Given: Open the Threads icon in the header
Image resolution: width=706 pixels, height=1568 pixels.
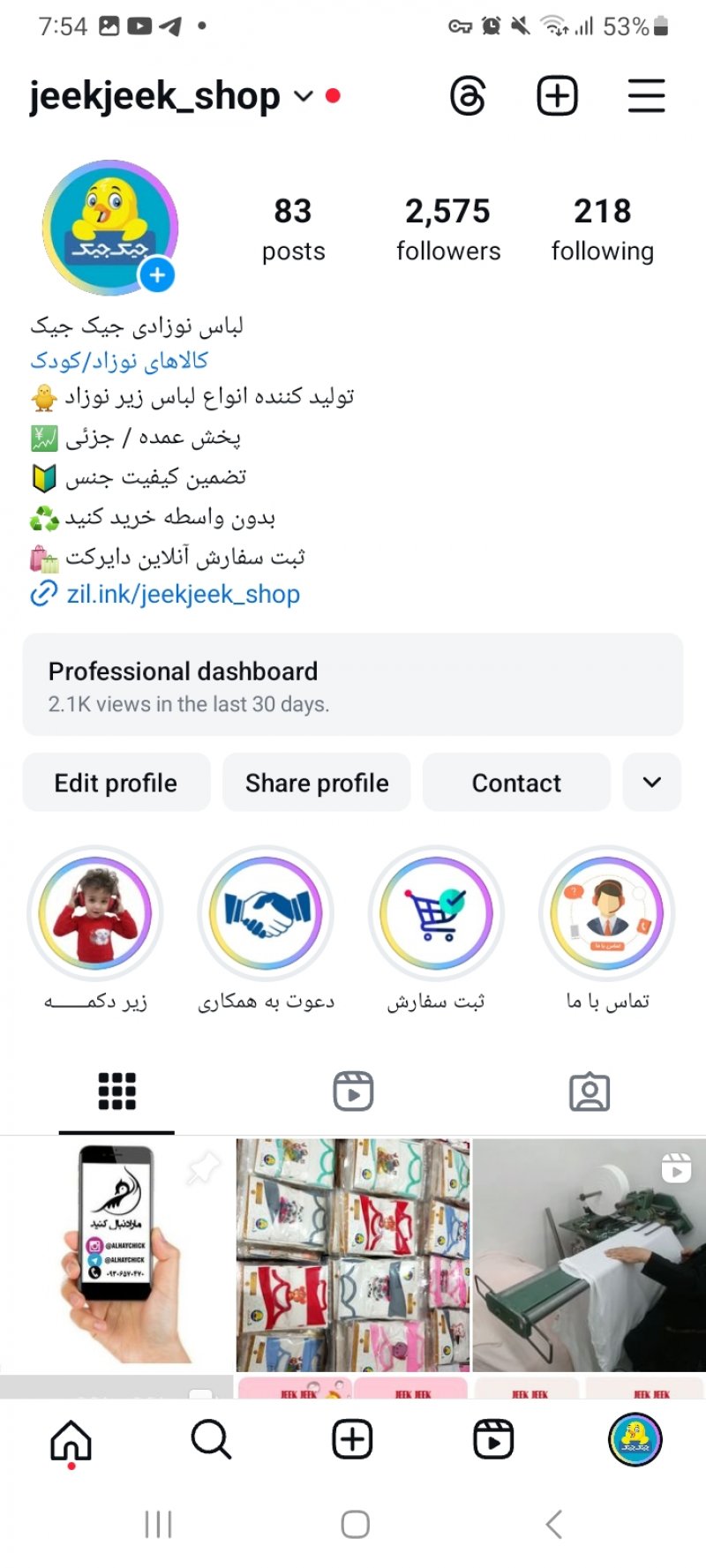Looking at the screenshot, I should 468,95.
